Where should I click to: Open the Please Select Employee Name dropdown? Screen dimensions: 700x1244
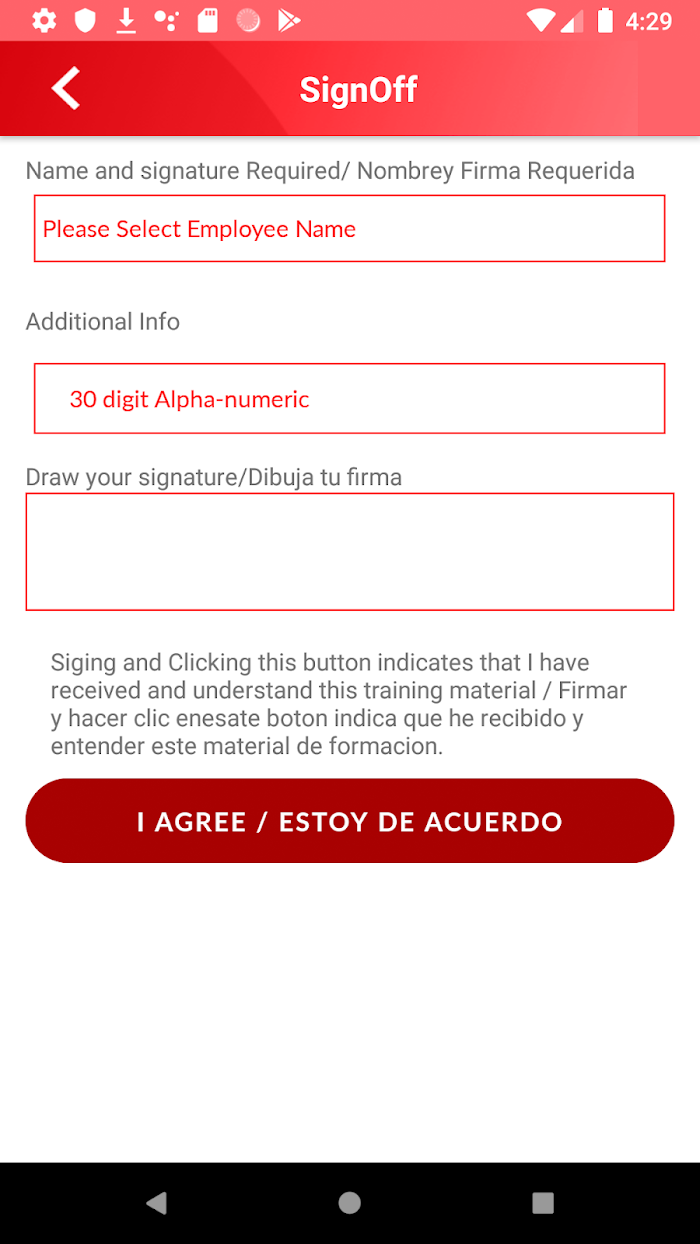click(x=349, y=229)
